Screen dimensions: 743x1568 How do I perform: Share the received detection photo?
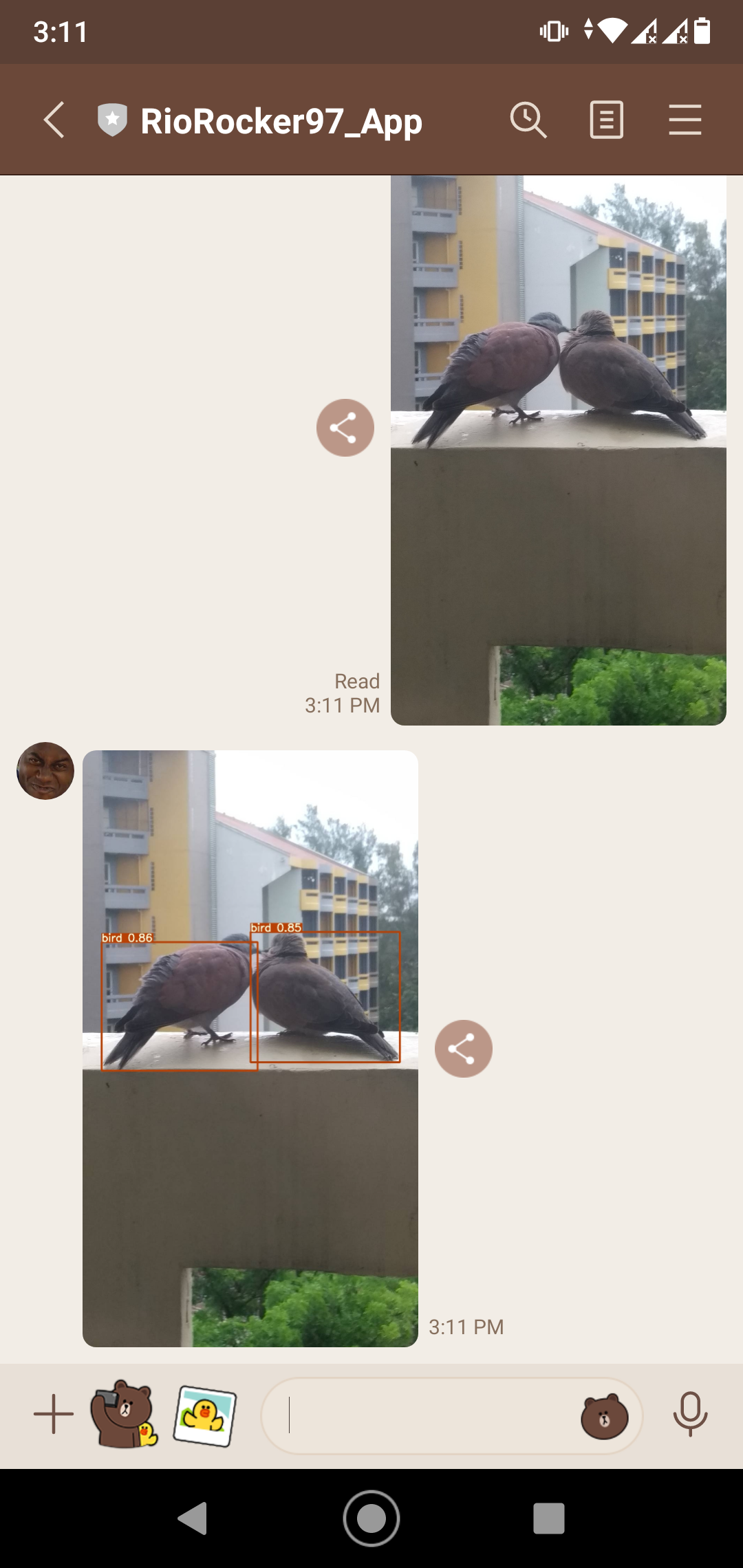(464, 1049)
